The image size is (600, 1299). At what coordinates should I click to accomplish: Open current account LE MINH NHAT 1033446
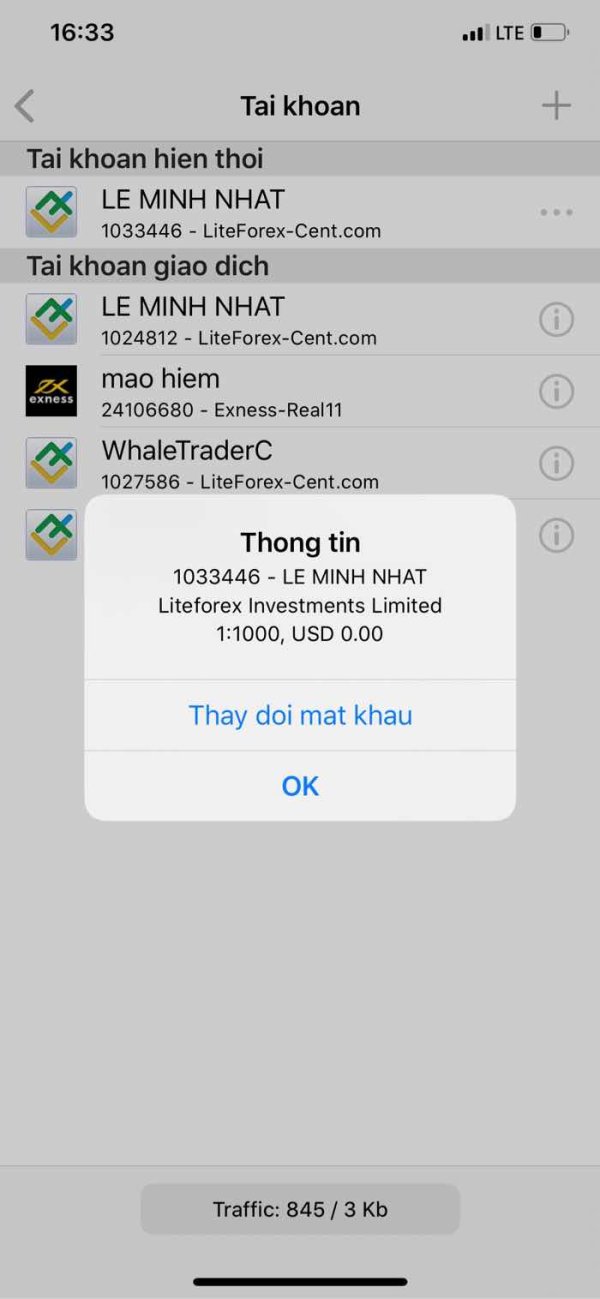300,212
